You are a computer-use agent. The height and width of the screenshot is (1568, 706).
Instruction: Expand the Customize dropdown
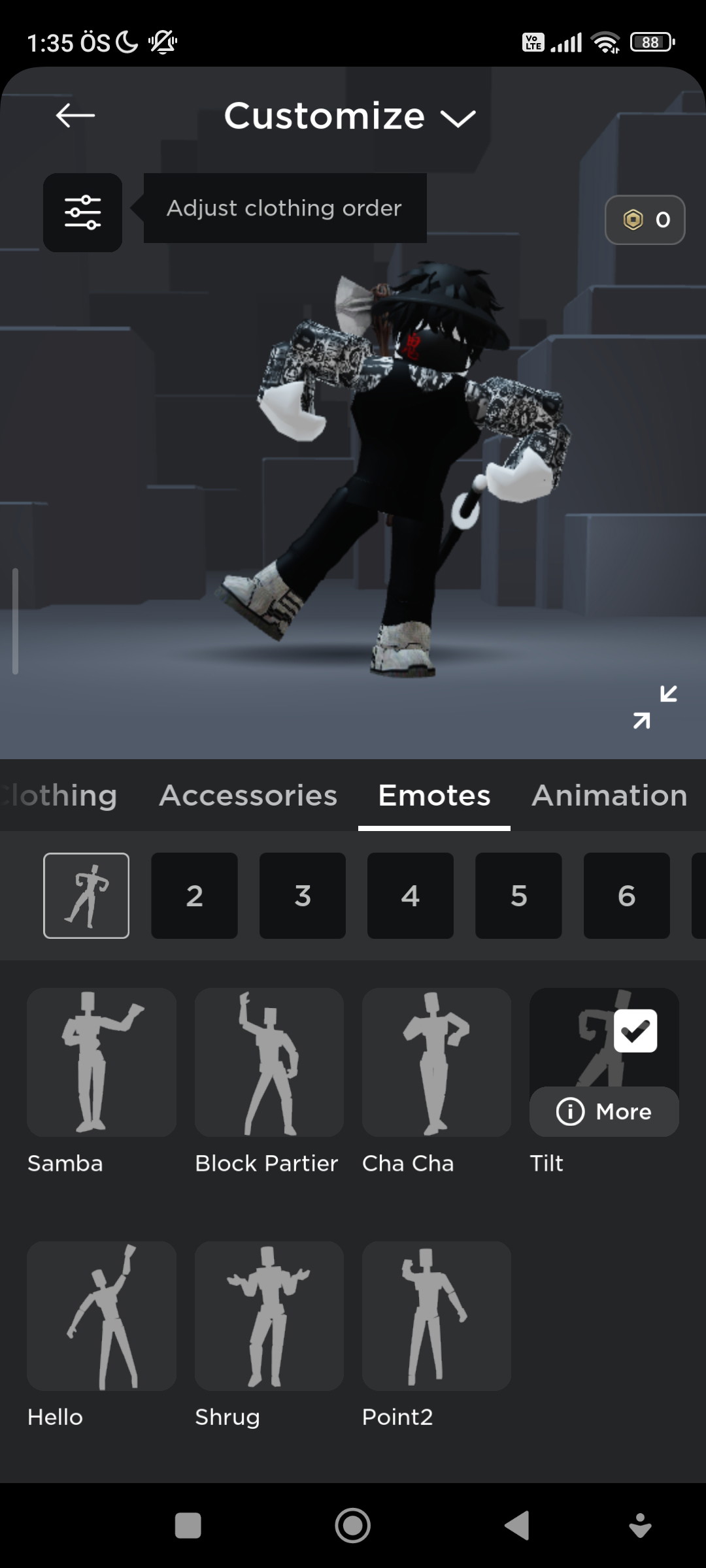(x=350, y=116)
